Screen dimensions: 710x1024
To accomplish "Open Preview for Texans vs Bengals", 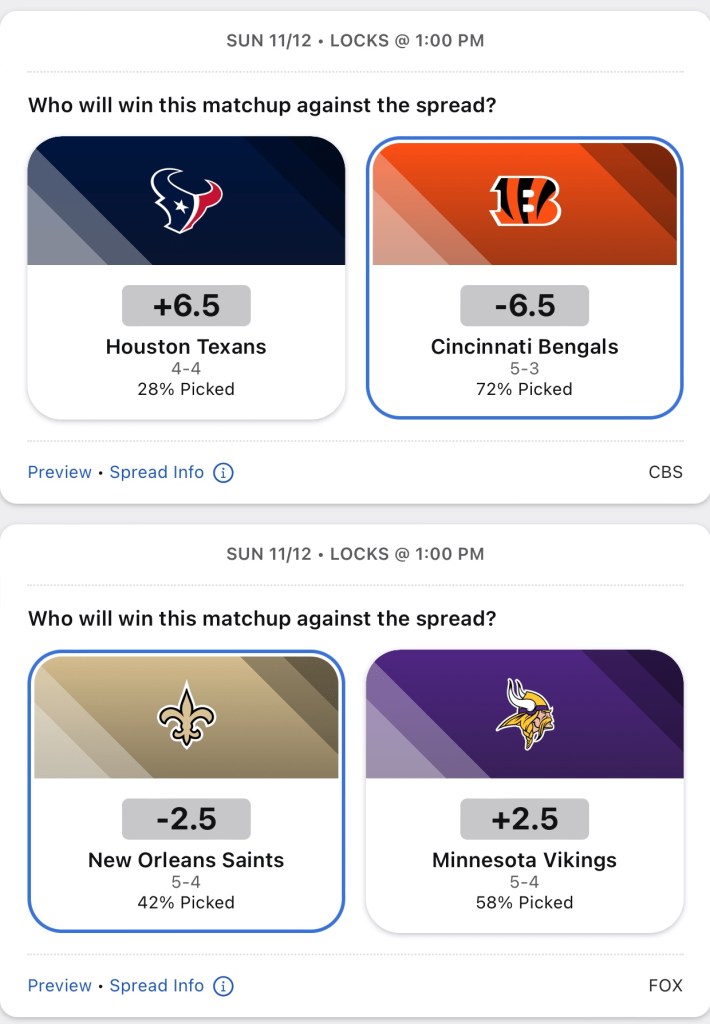I will [x=59, y=472].
